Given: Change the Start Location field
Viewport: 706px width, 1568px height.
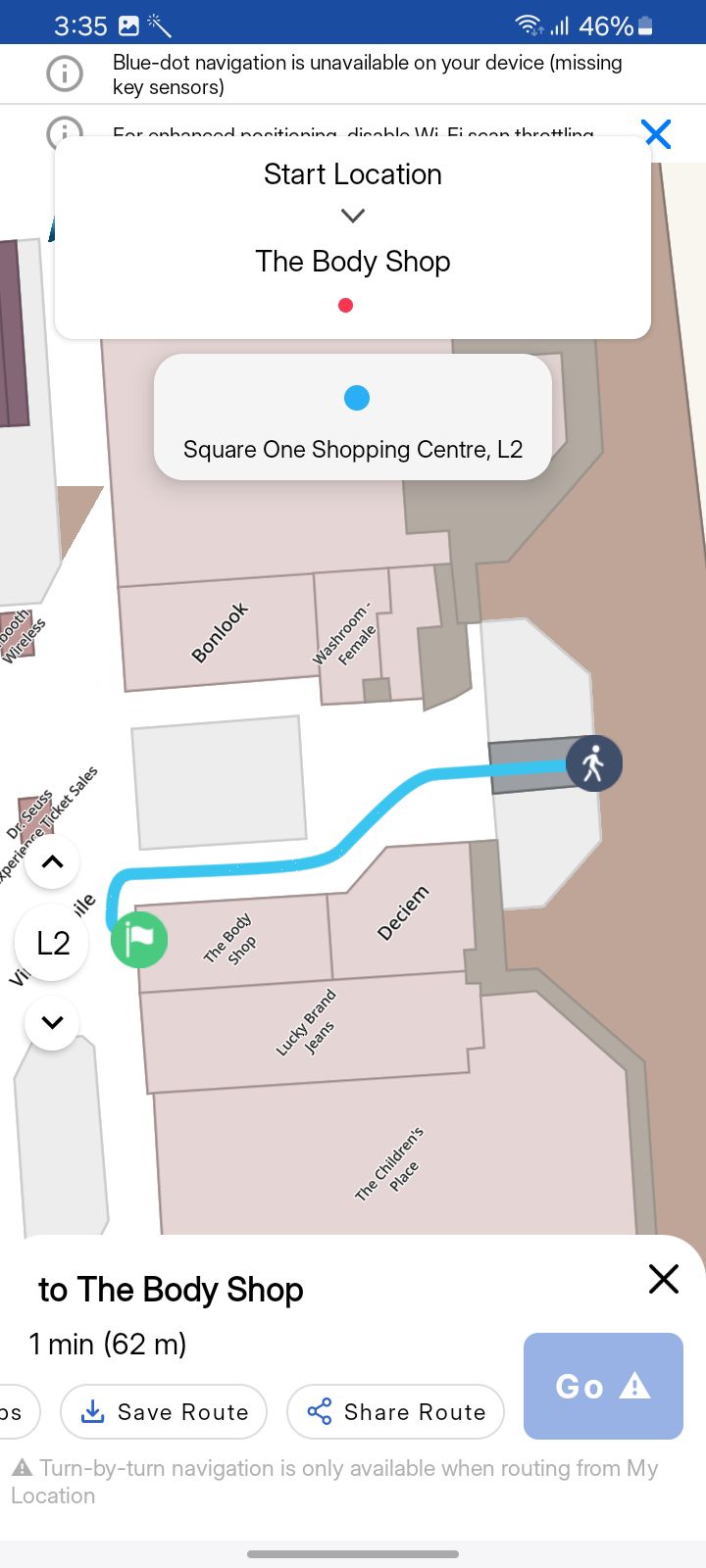Looking at the screenshot, I should [353, 174].
